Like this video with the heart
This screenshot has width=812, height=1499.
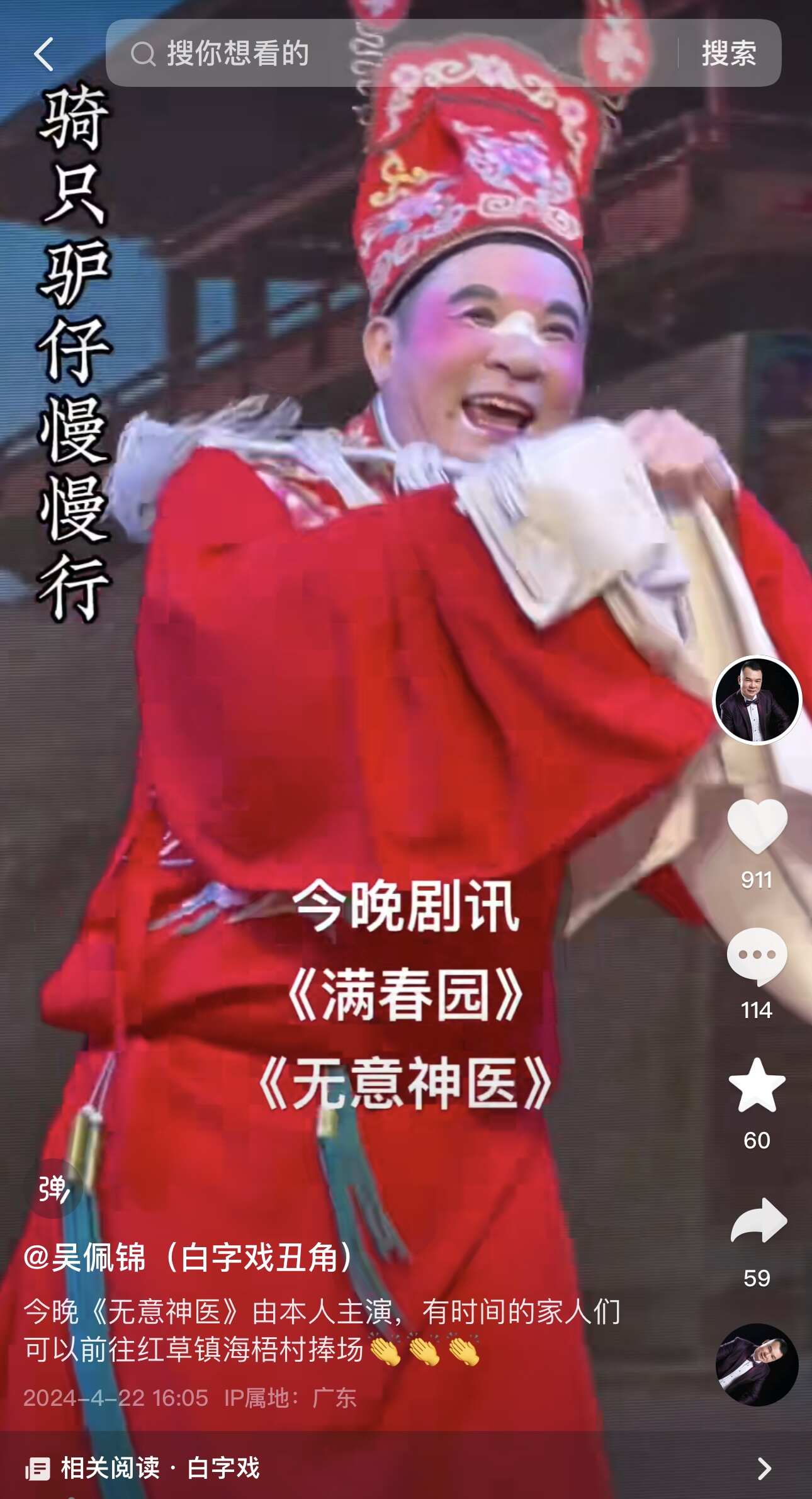[757, 825]
